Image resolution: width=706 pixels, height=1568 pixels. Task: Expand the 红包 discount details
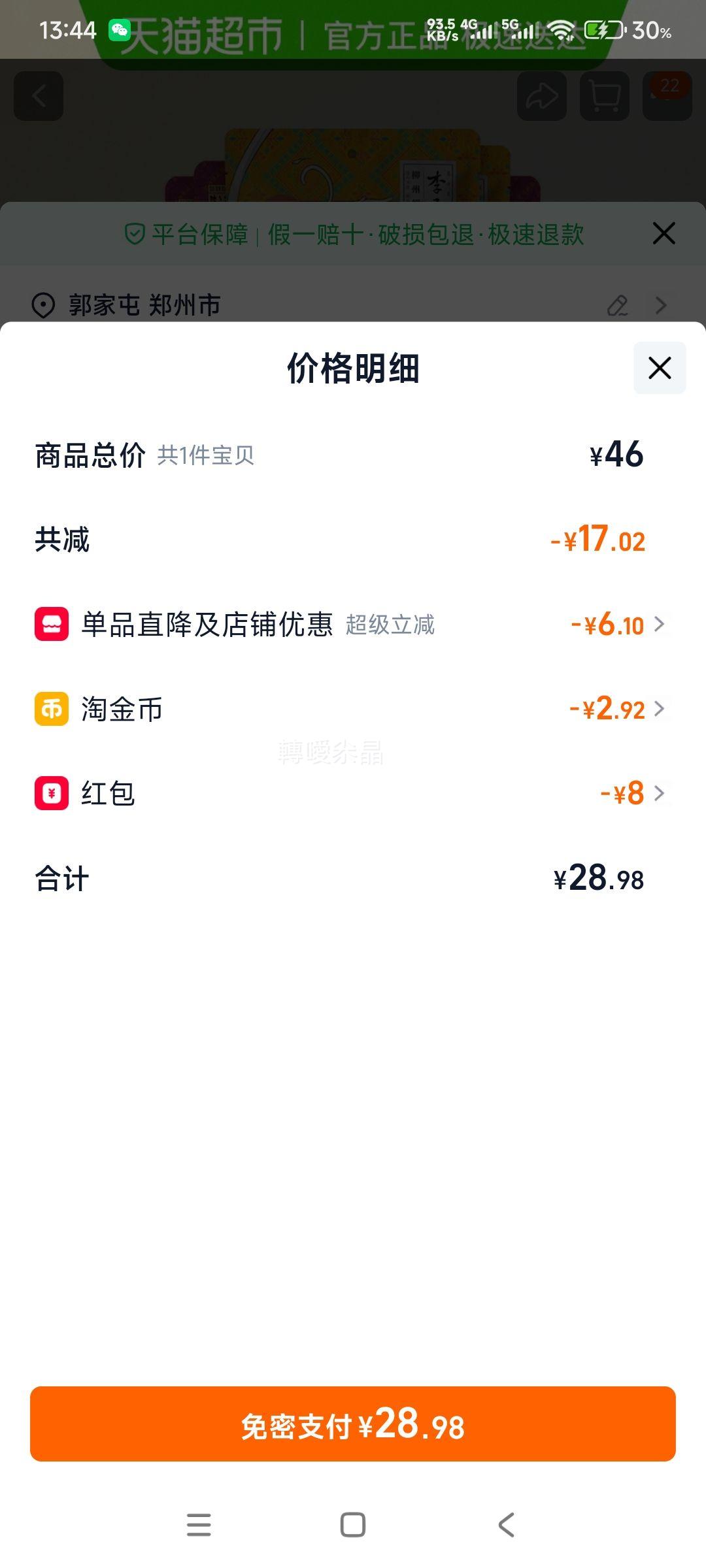tap(660, 794)
